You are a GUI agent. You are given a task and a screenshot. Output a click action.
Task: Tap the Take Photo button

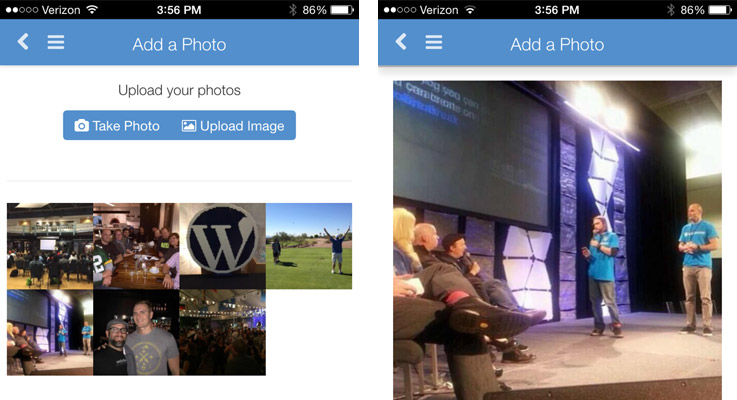(x=118, y=126)
